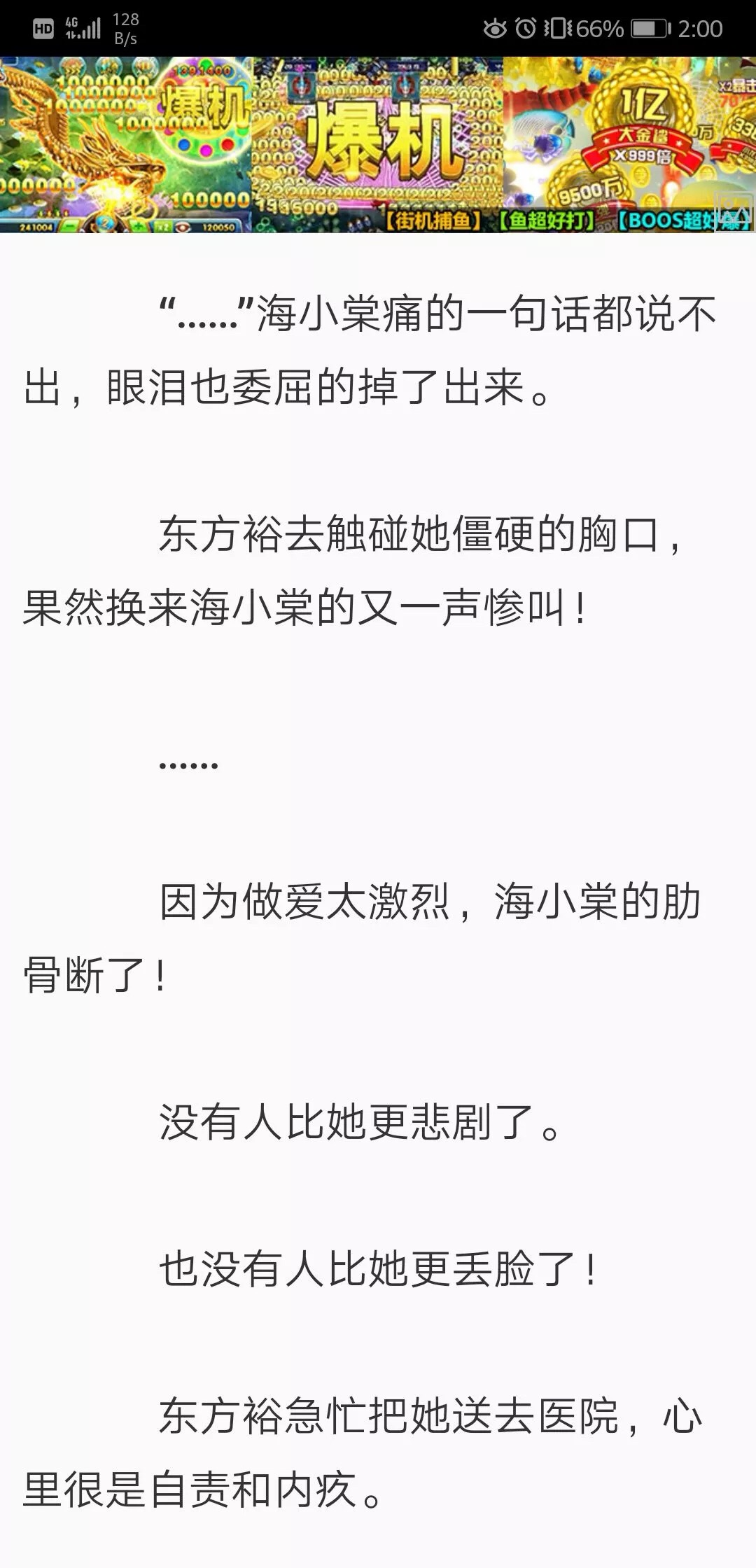Tap the ad label icon on banner
The width and height of the screenshot is (756, 1568).
[x=734, y=212]
